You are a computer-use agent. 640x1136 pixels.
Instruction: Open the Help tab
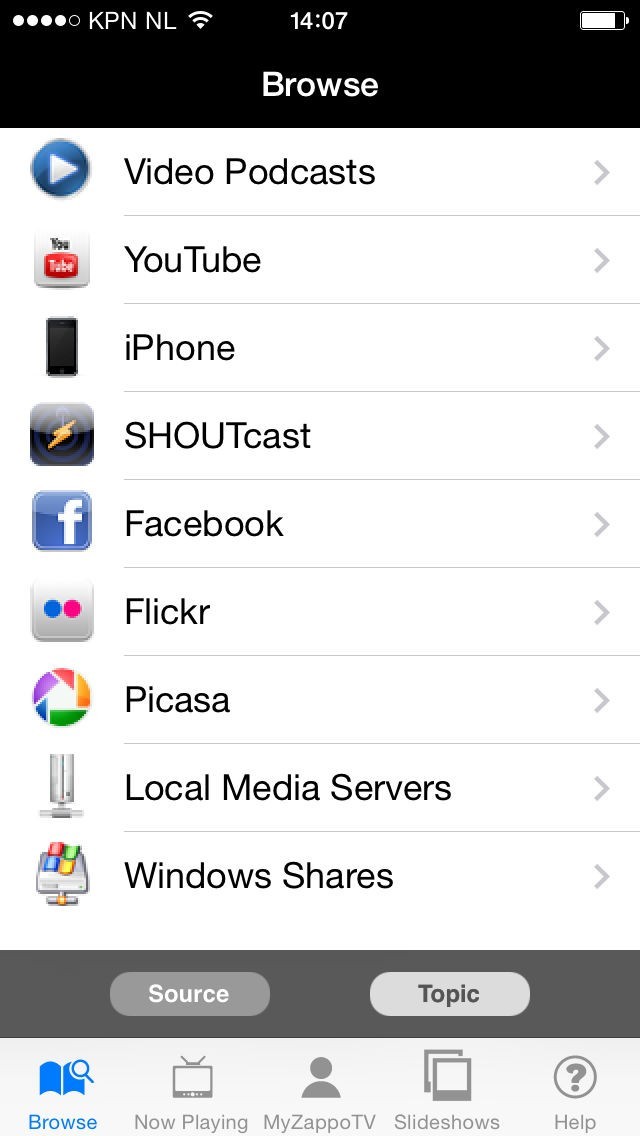coord(575,1092)
